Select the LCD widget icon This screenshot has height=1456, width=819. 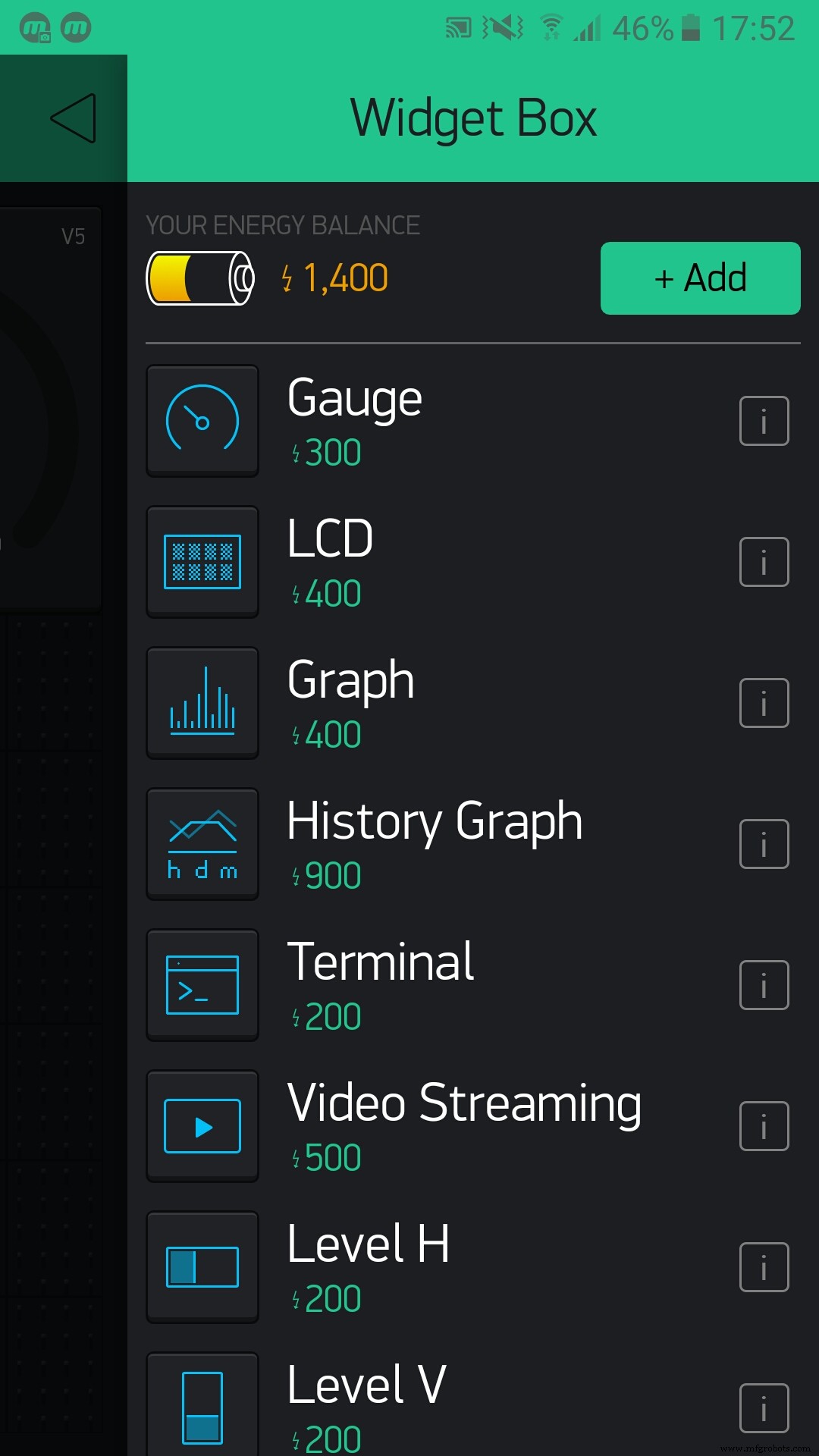tap(202, 561)
